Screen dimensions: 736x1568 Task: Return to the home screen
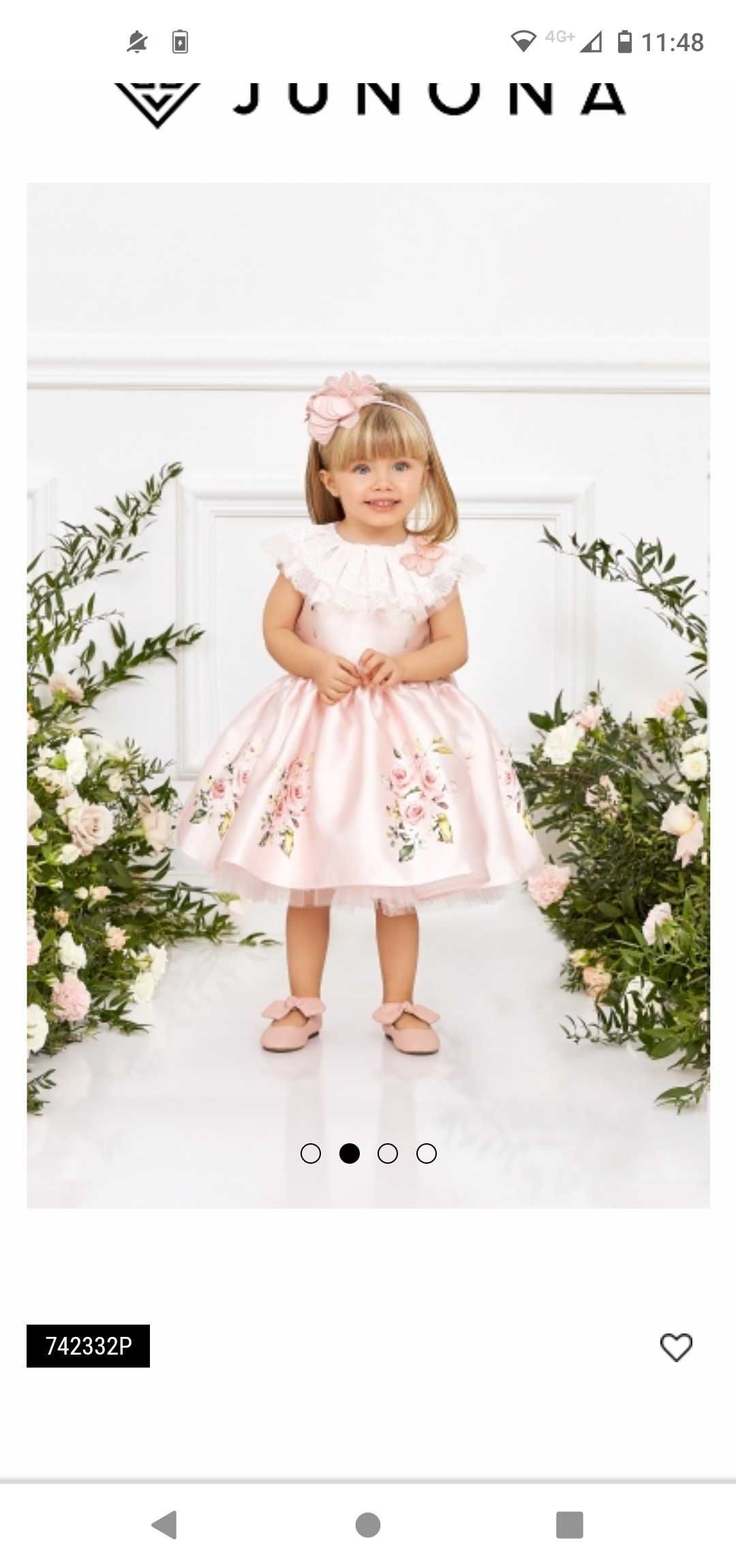click(368, 1524)
